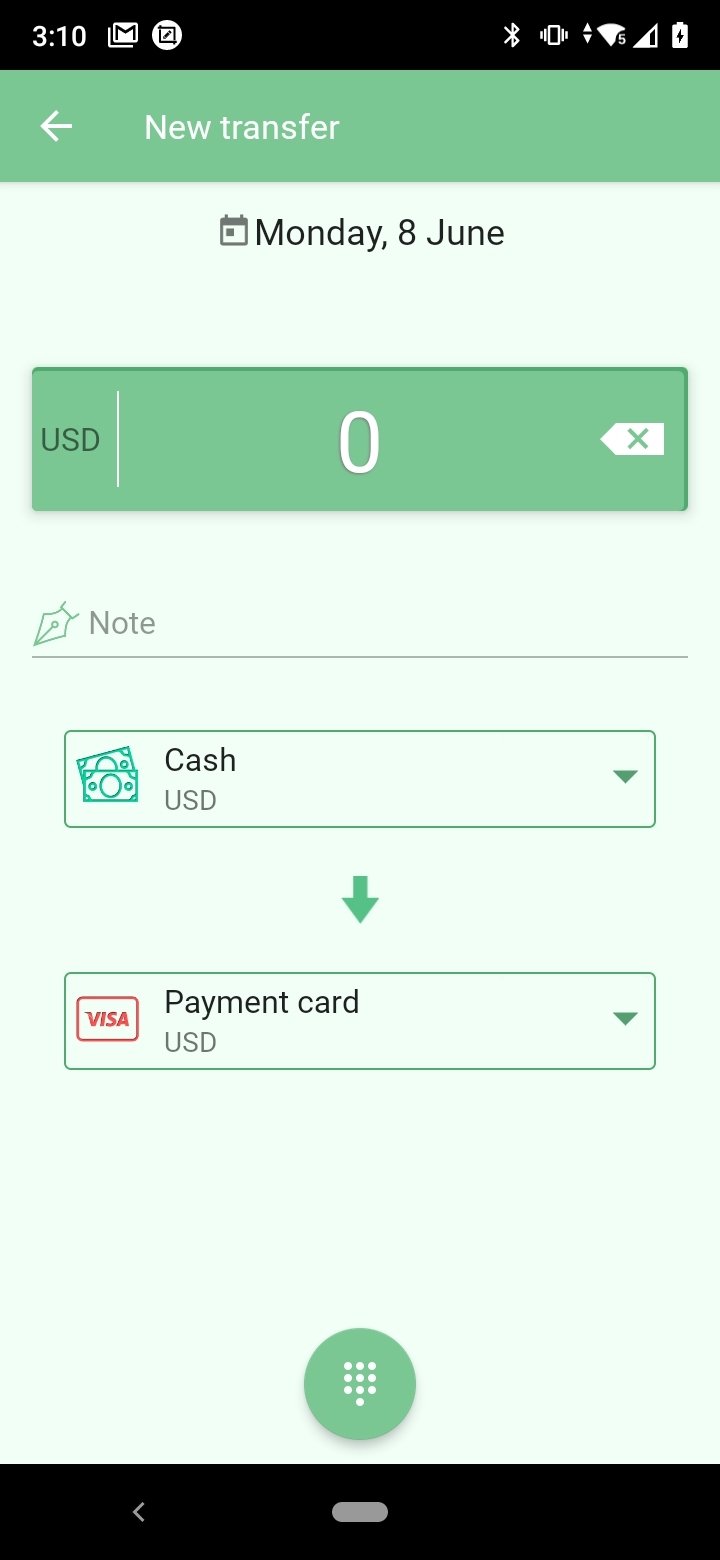The height and width of the screenshot is (1560, 720).
Task: Tap the system back button
Action: click(x=139, y=1512)
